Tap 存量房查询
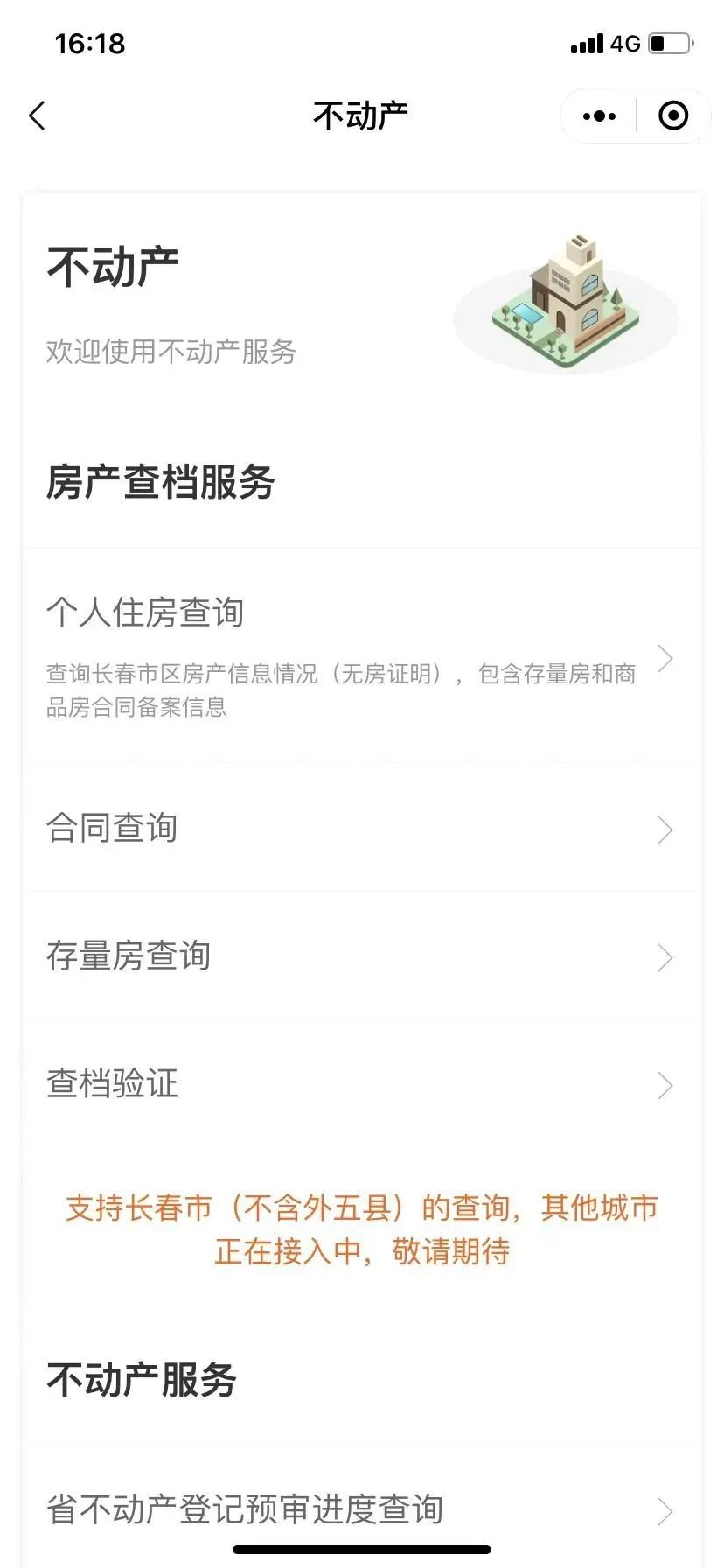The image size is (724, 1568). tap(360, 956)
